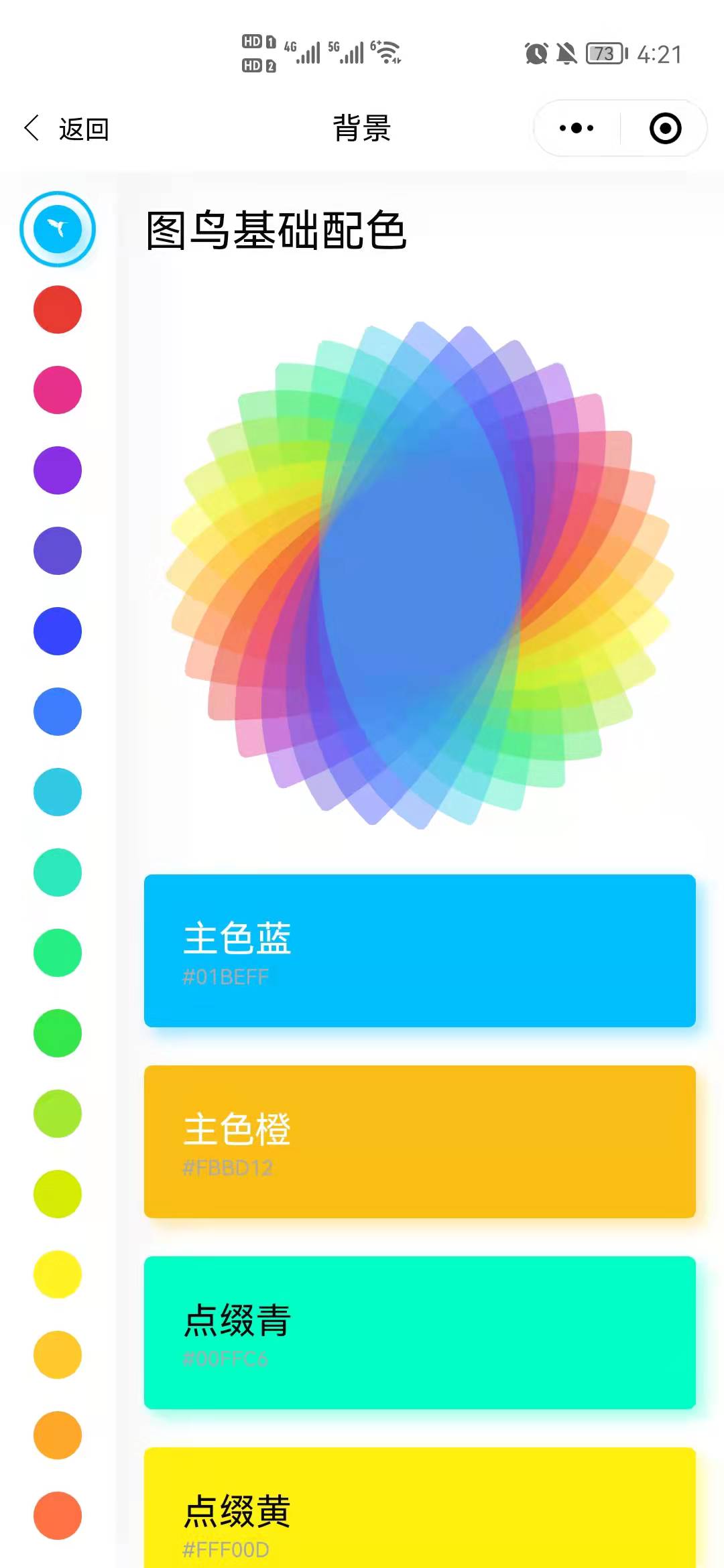Select the Tuniao bird logo at sidebar top

(x=57, y=228)
